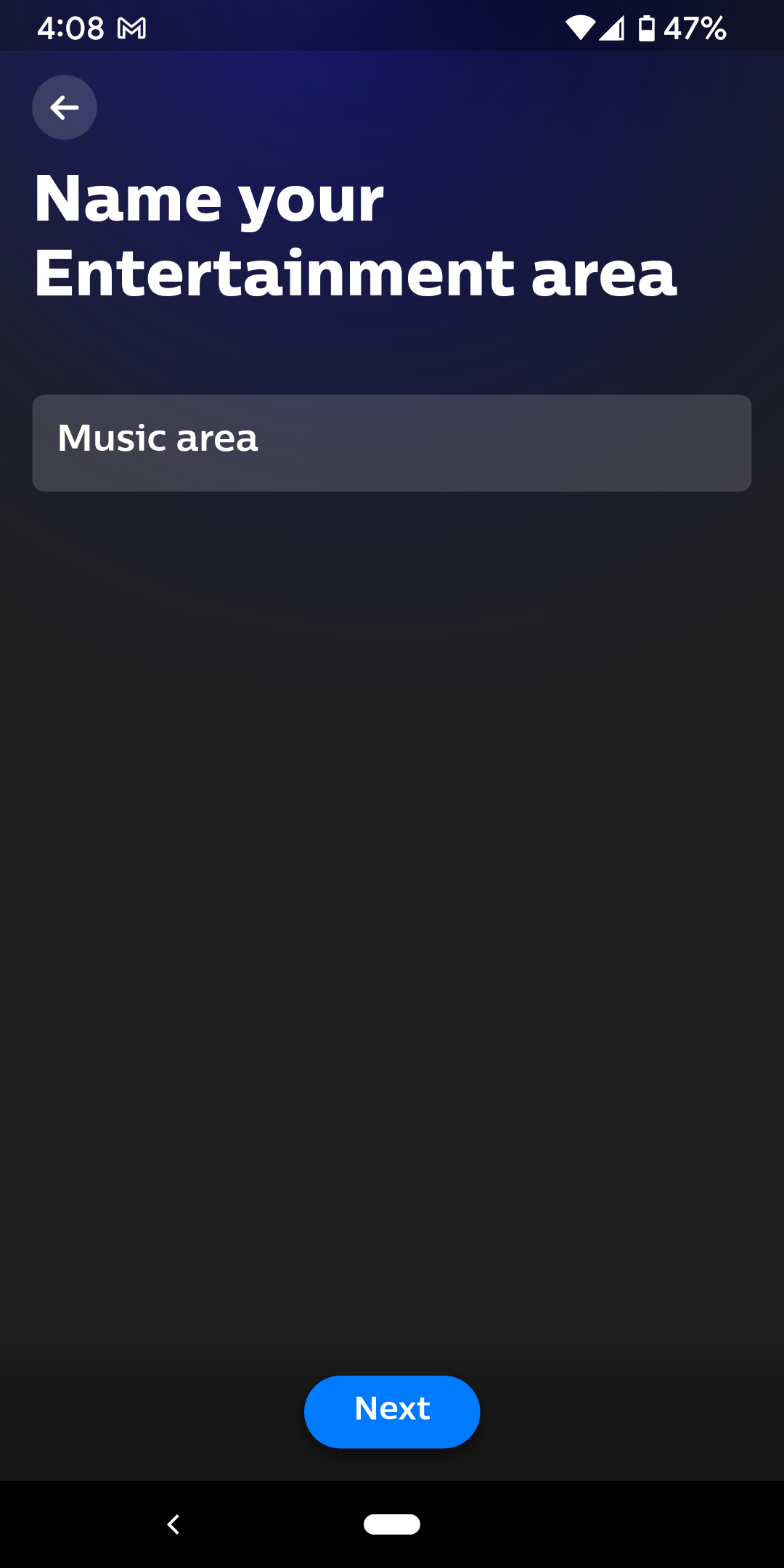The height and width of the screenshot is (1568, 784).
Task: Select the text Music area for editing
Action: [x=158, y=438]
